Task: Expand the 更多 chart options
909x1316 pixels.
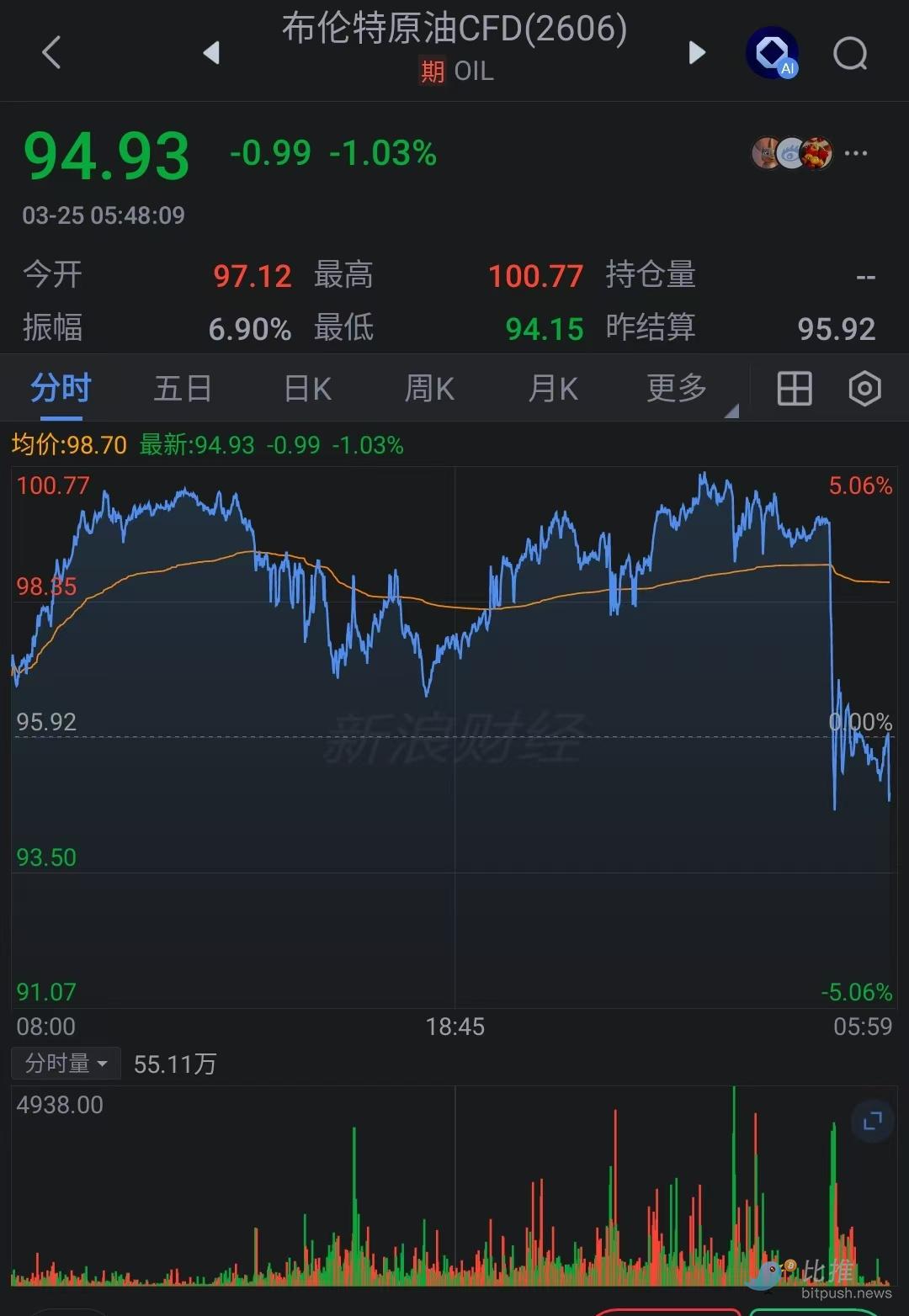Action: pyautogui.click(x=678, y=389)
